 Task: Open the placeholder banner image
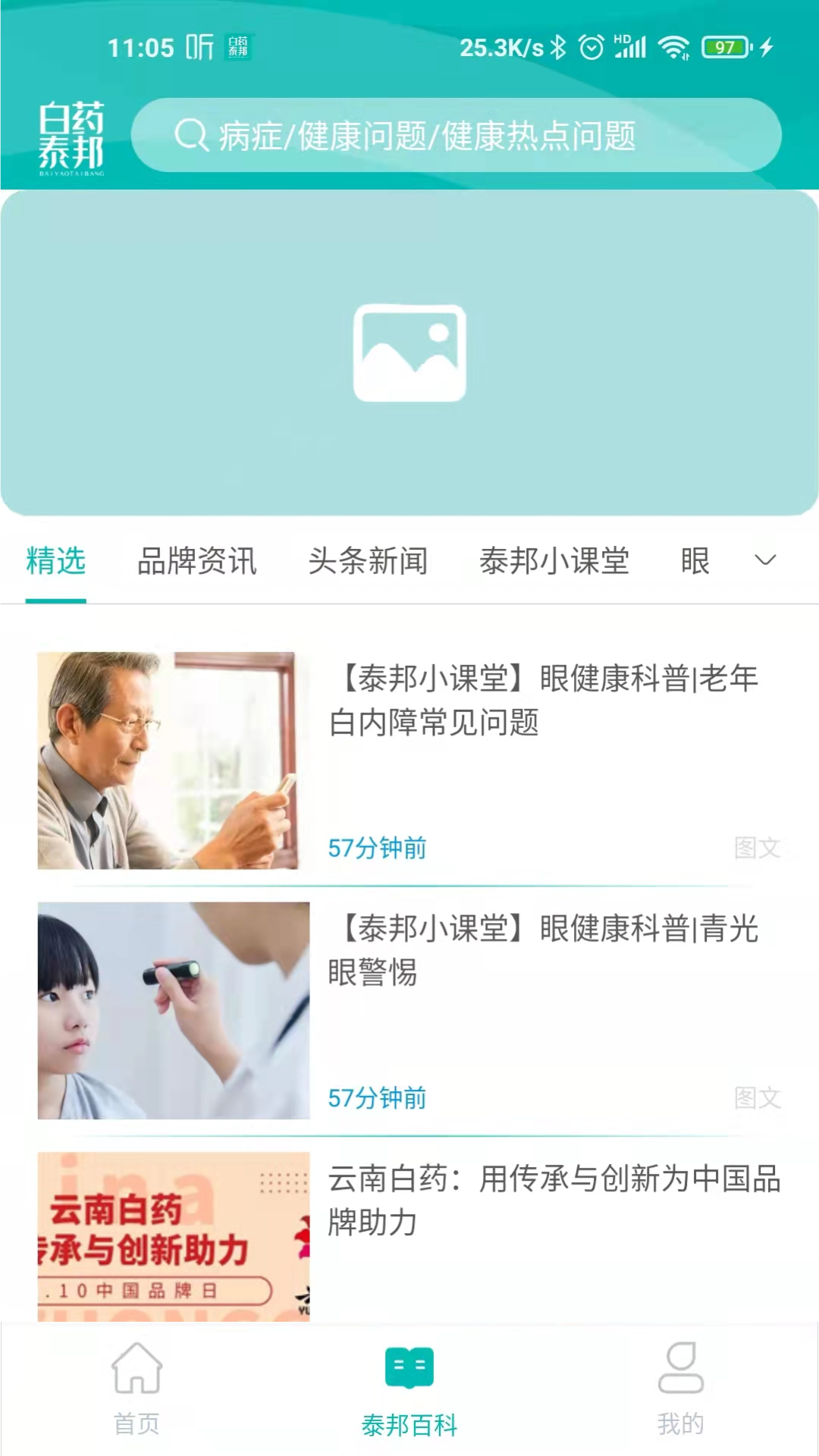click(x=409, y=353)
